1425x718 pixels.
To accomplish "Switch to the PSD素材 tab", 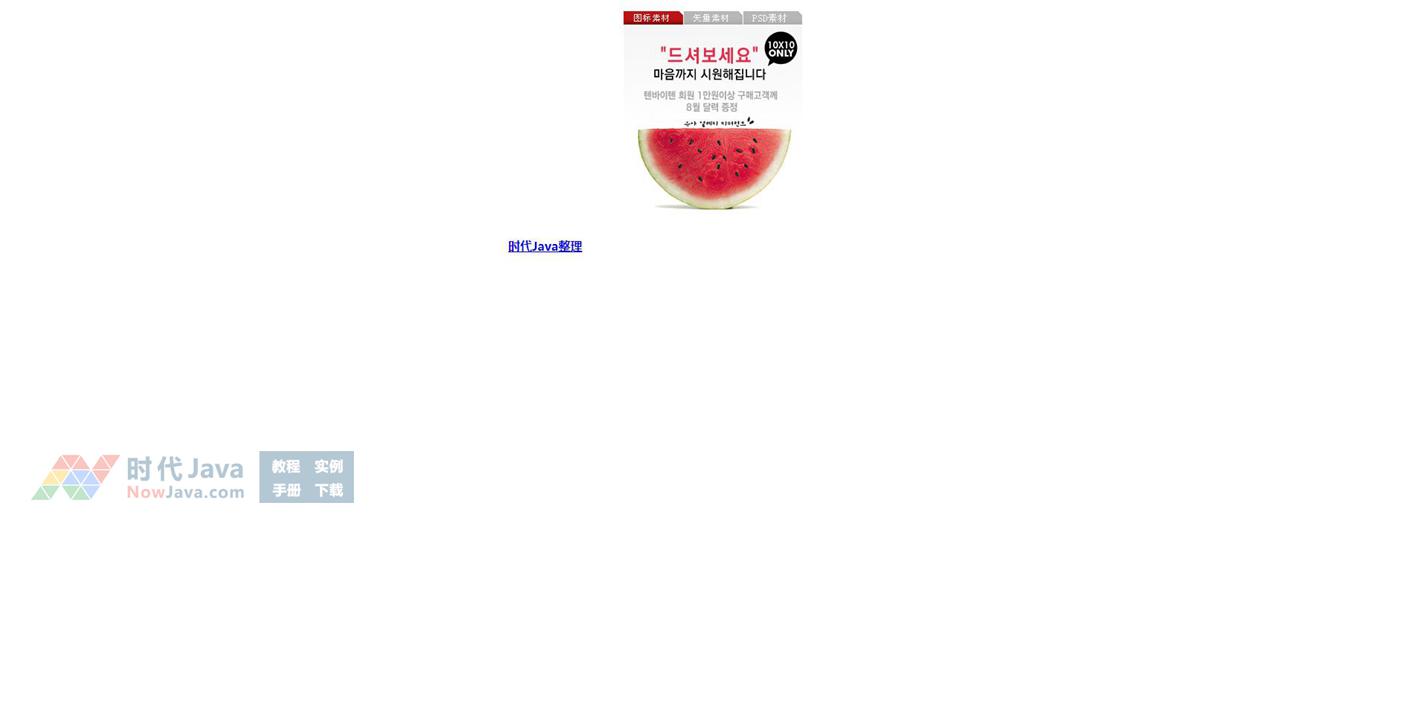I will [x=770, y=18].
